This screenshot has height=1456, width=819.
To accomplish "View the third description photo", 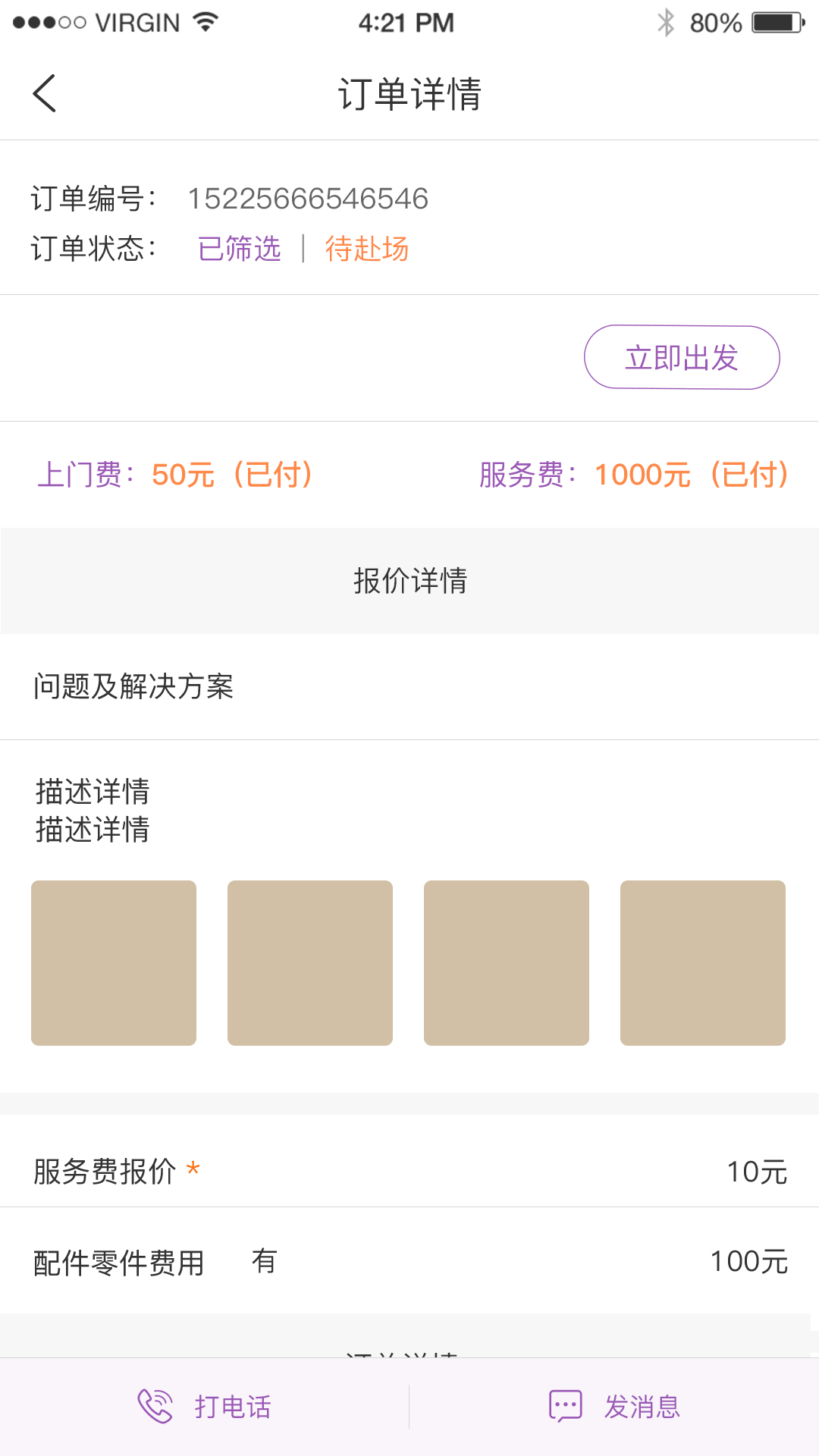I will [x=507, y=962].
